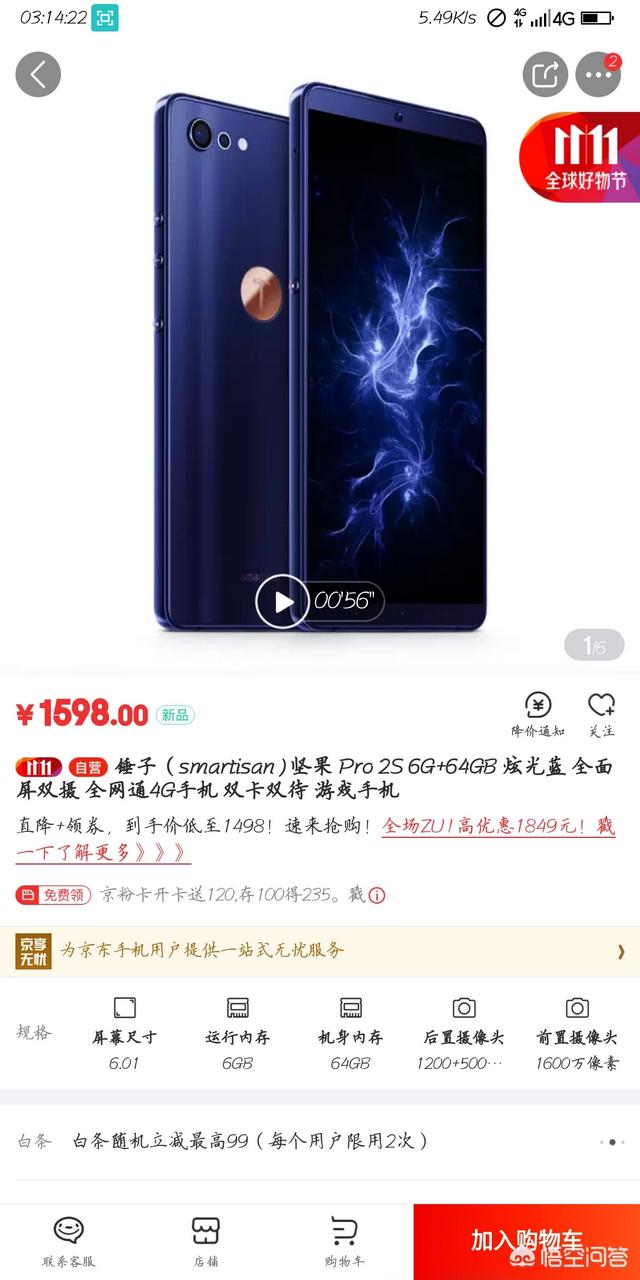Screen dimensions: 640x1280
Task: Go back using the top-left arrow
Action: 38,74
